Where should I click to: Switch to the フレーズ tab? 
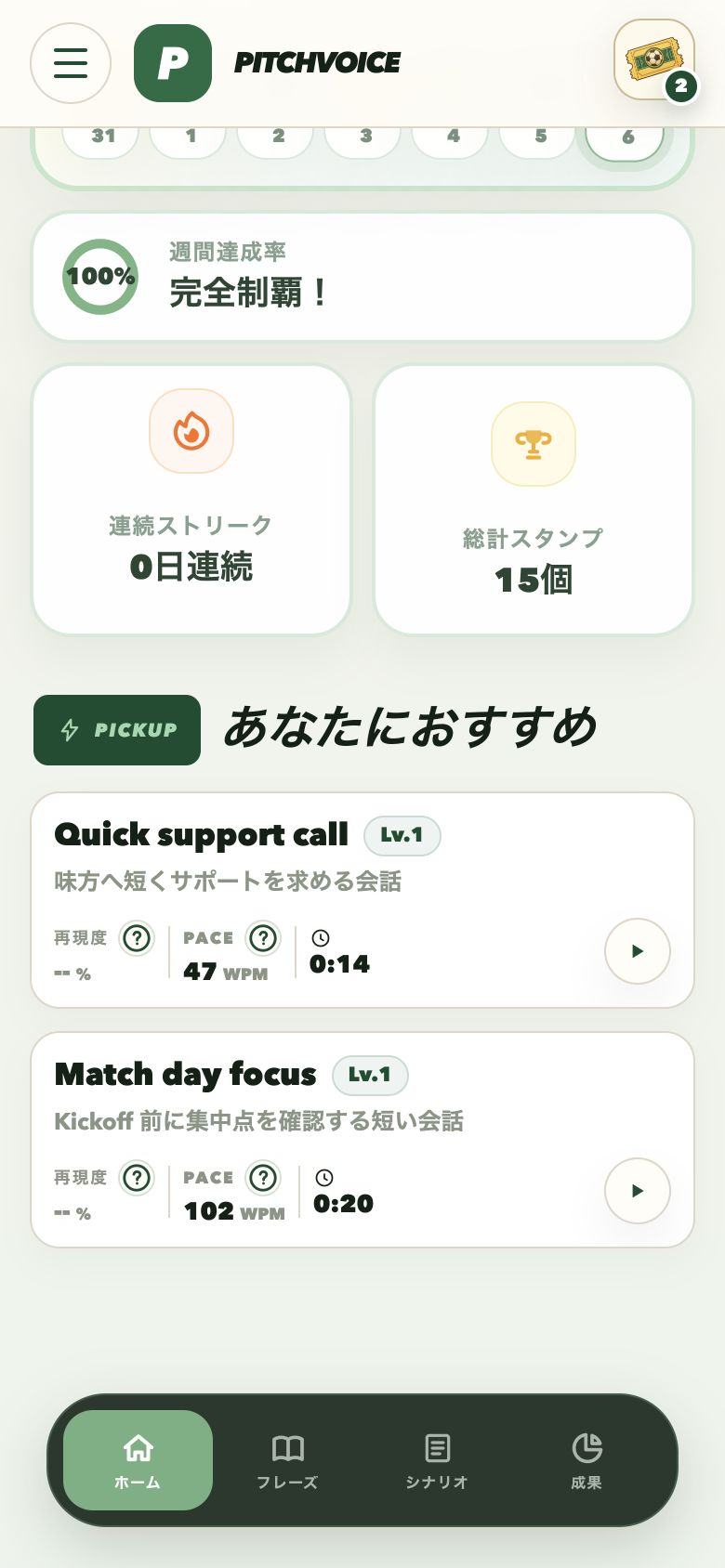[287, 1460]
